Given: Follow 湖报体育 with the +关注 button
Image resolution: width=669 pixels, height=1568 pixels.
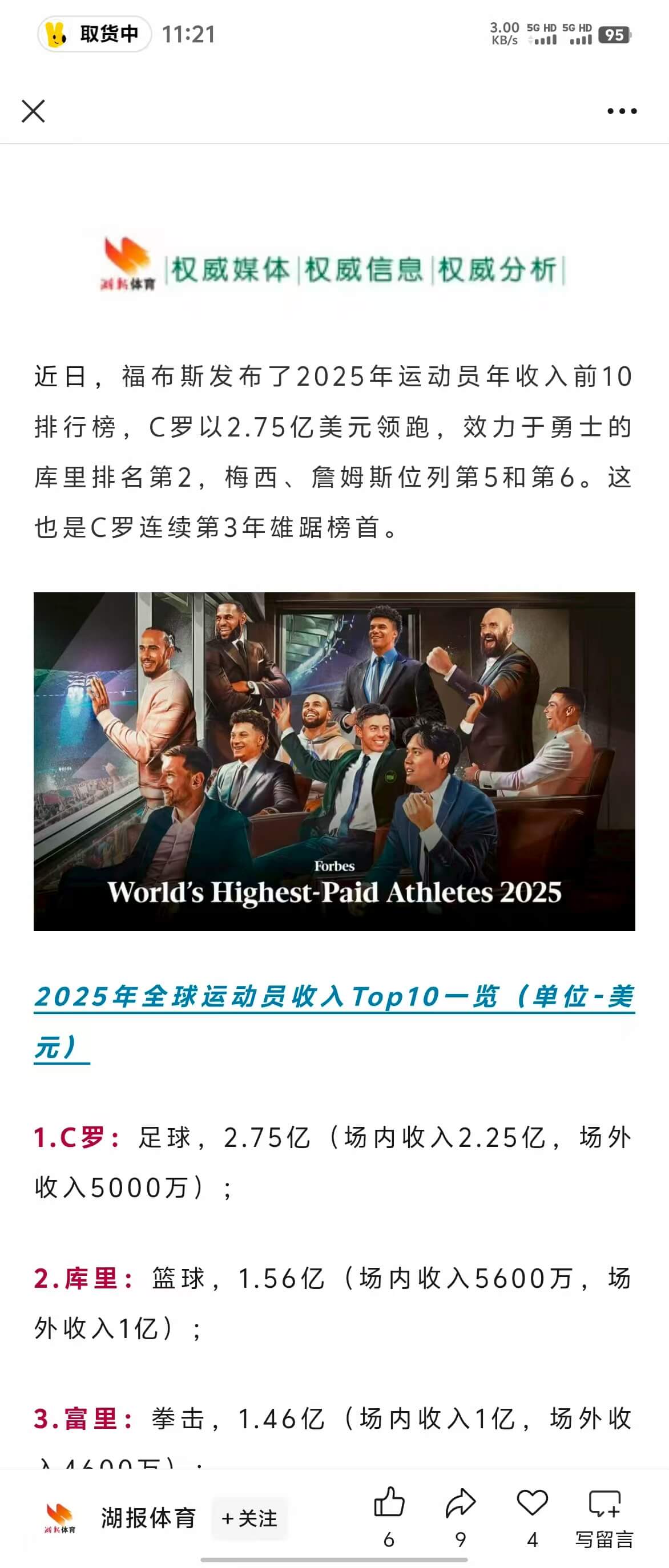Looking at the screenshot, I should point(249,1519).
